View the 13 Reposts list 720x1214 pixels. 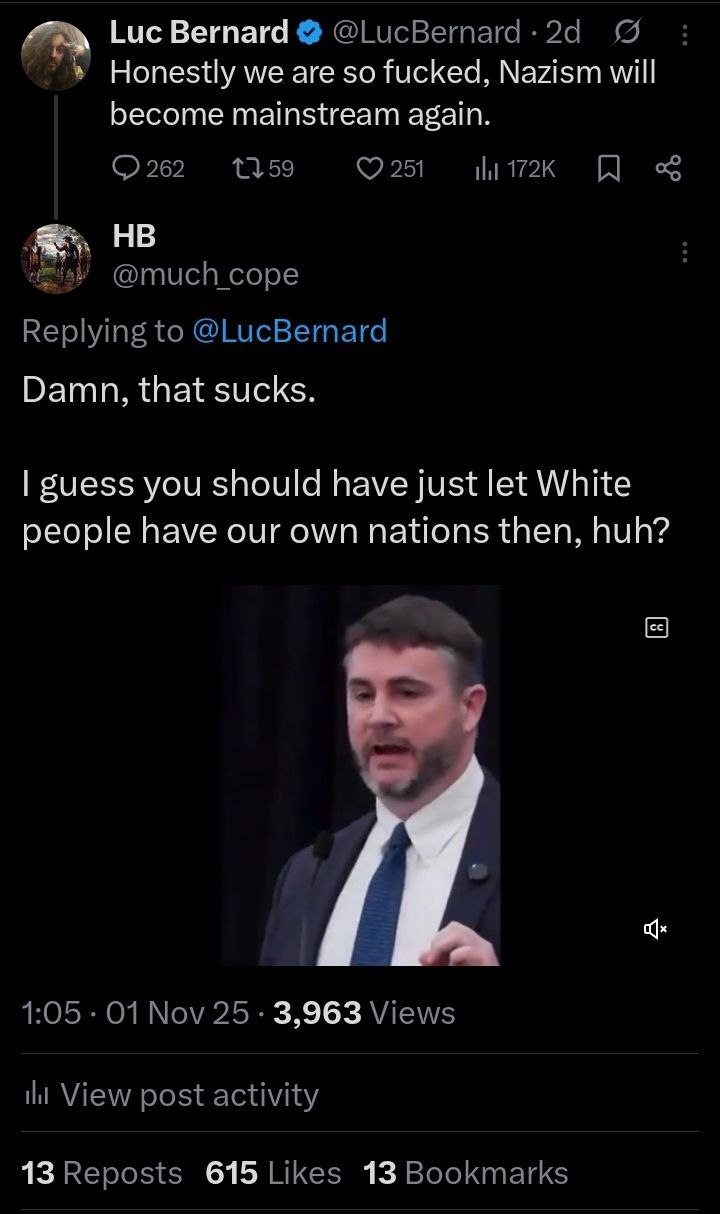102,1172
